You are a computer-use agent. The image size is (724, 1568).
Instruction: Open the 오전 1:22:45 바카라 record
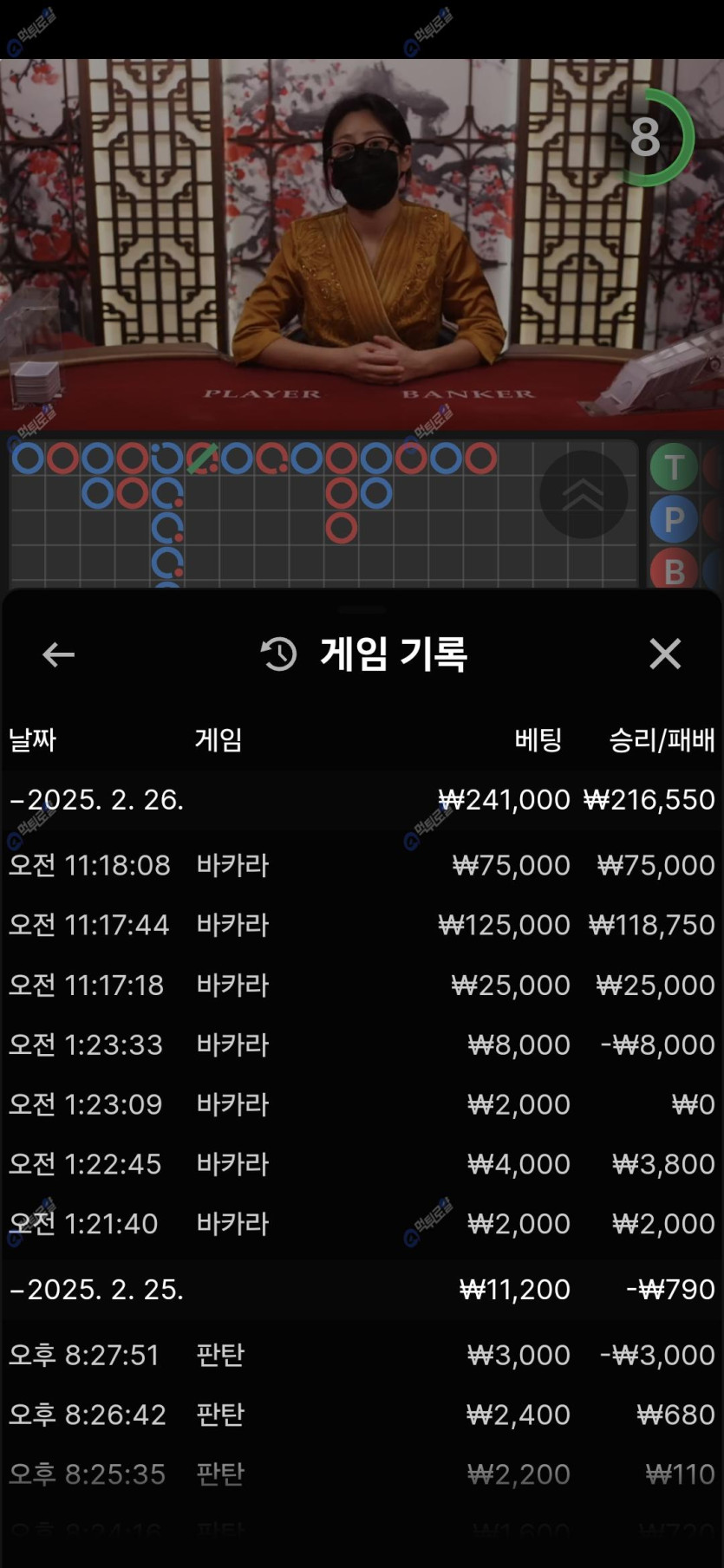coord(361,1164)
